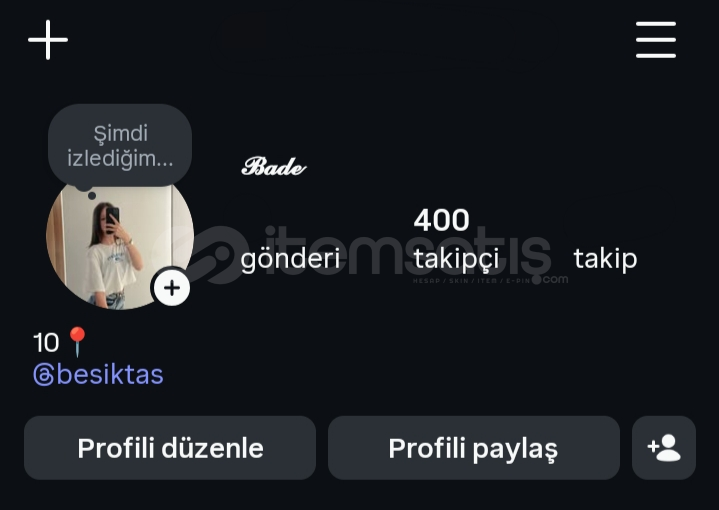The height and width of the screenshot is (510, 719).
Task: Open the takip following list
Action: click(x=605, y=258)
